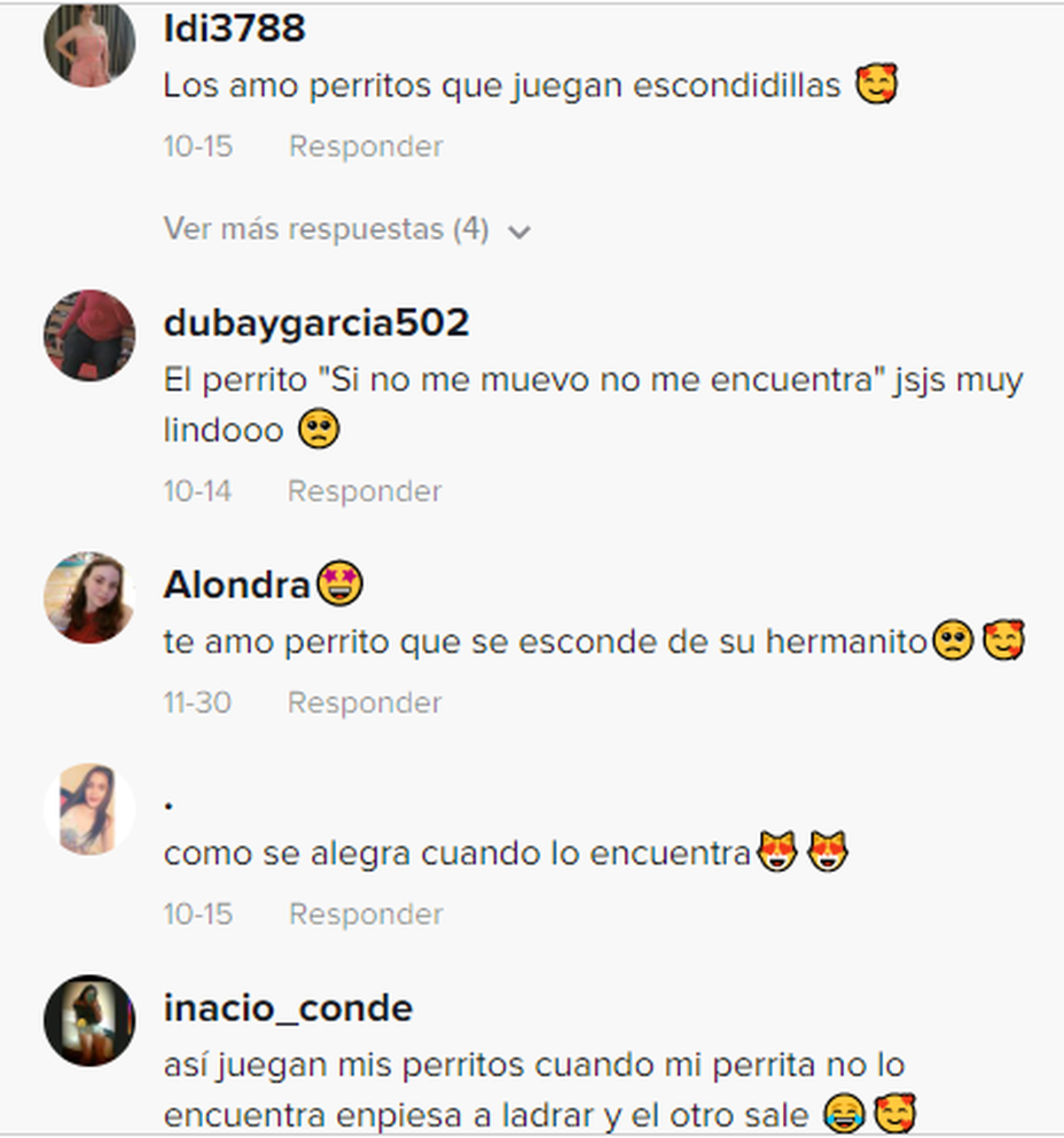
Task: Reply to 'como se alegra' comment
Action: [365, 914]
